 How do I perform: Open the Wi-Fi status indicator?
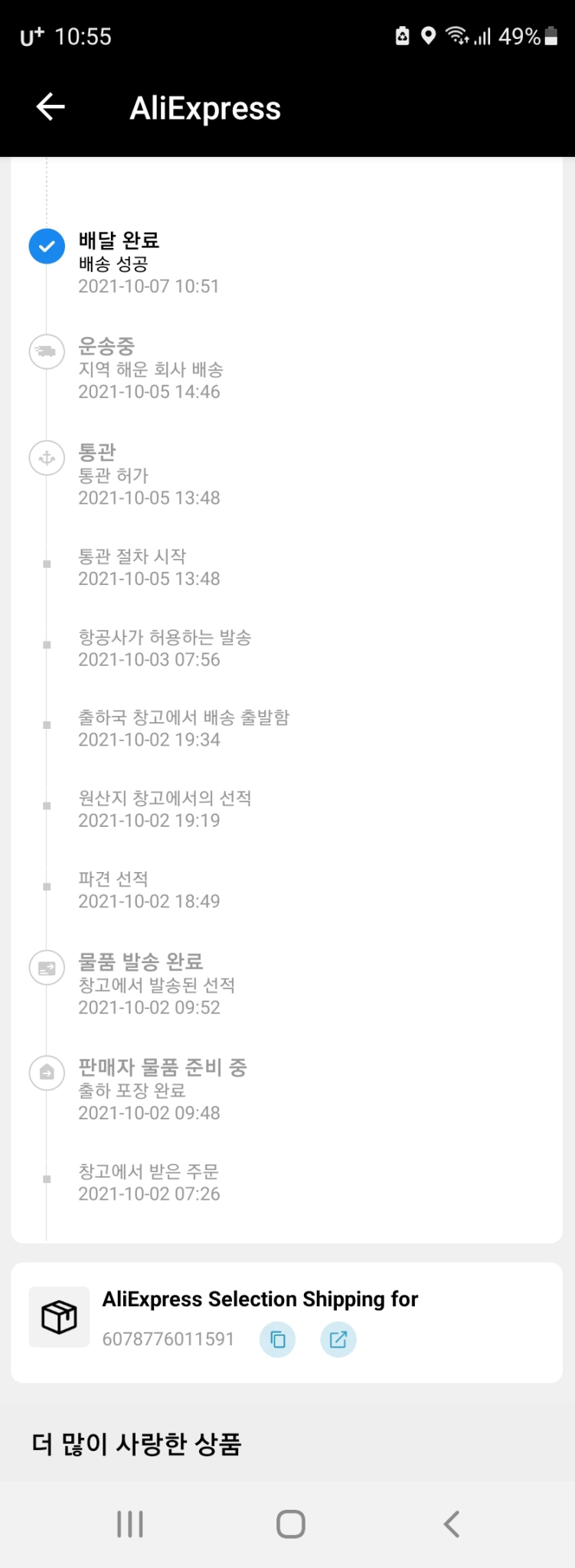(x=456, y=35)
